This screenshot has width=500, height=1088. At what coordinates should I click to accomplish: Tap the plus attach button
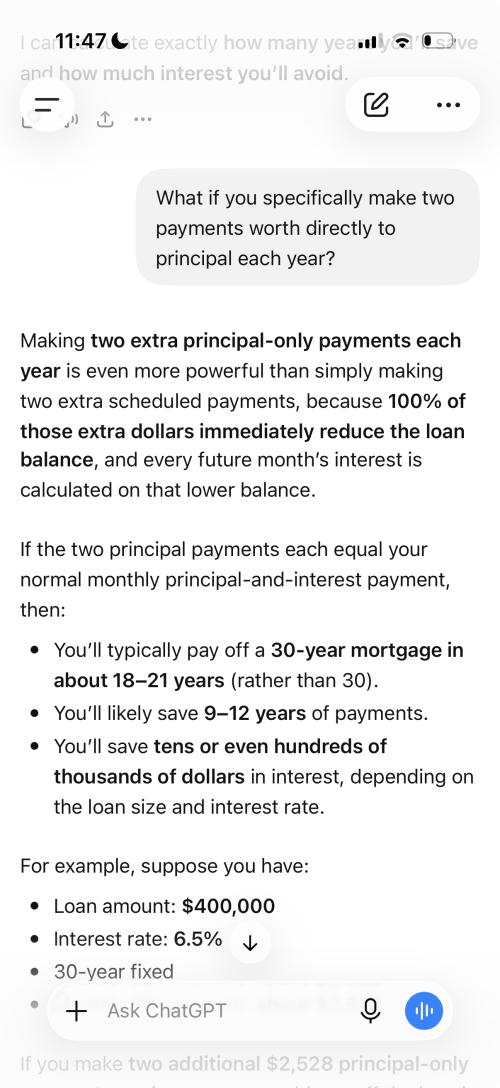76,1011
